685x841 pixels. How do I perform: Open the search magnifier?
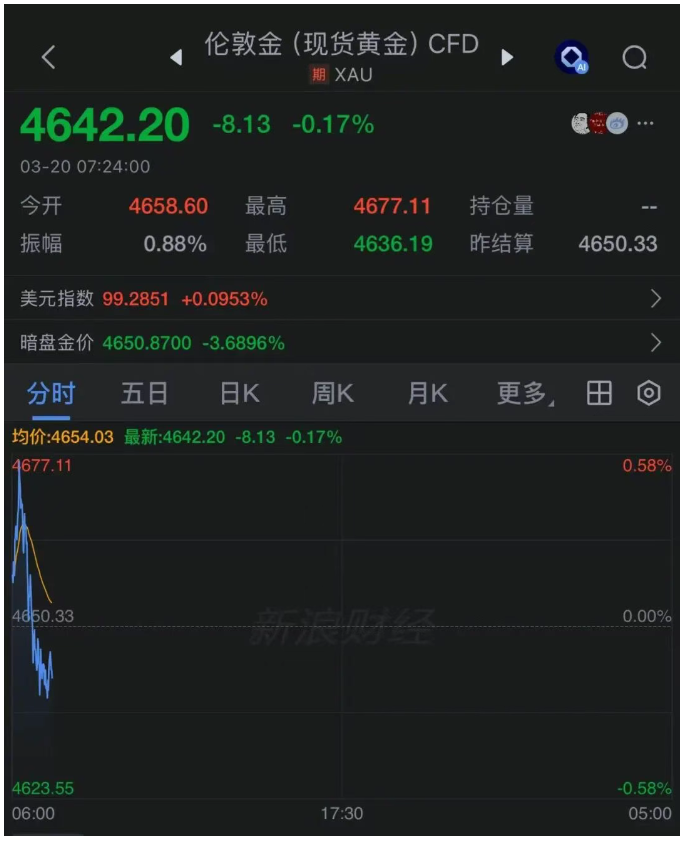click(634, 58)
